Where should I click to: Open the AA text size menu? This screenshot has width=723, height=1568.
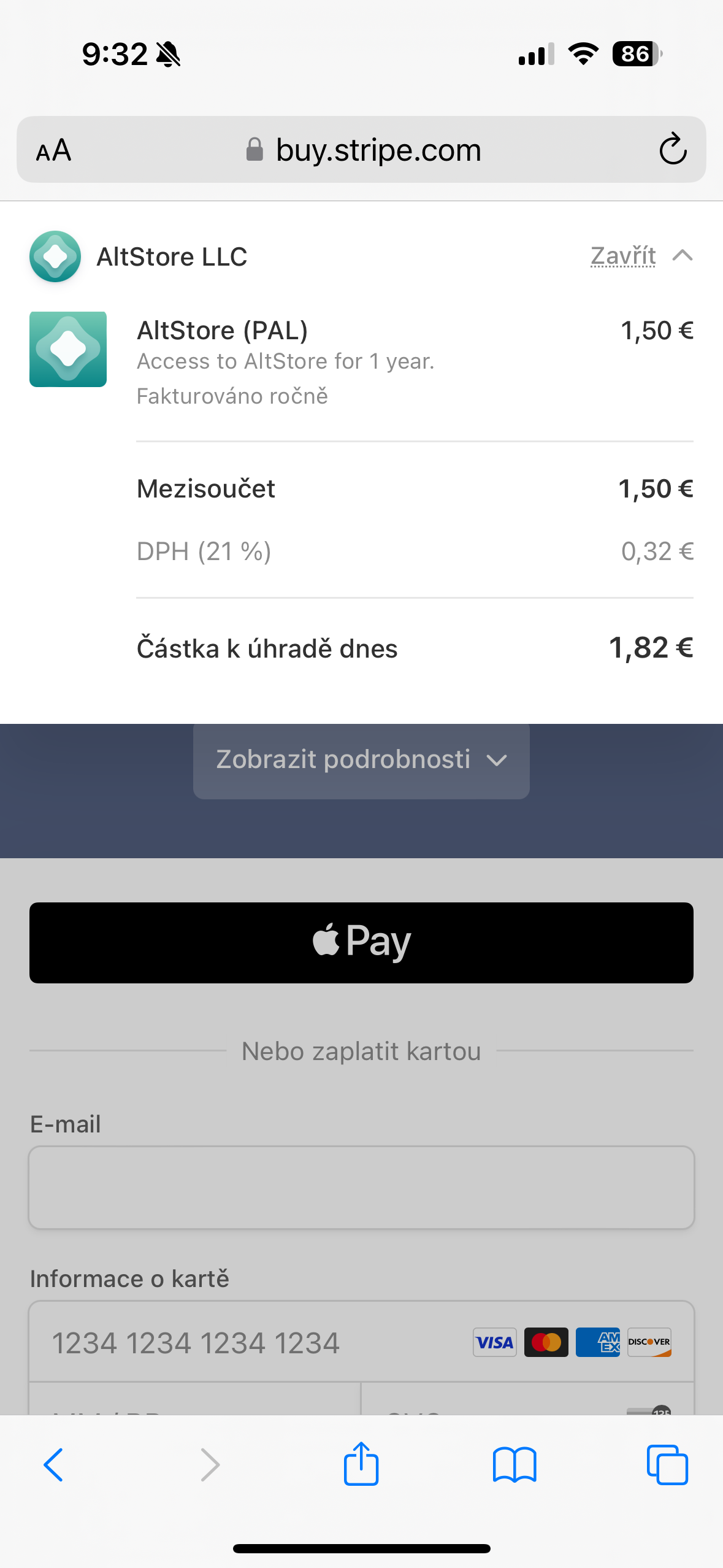click(x=54, y=149)
